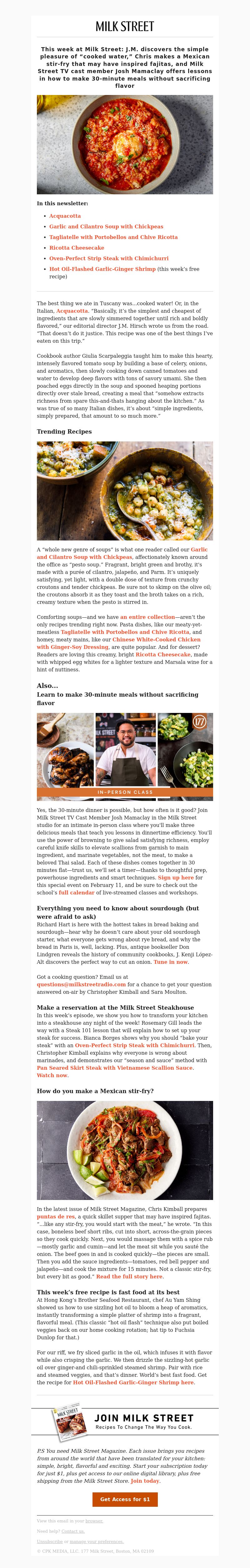250x1568 pixels.
Task: Tap the Get Access for $1 button
Action: pos(125,1499)
